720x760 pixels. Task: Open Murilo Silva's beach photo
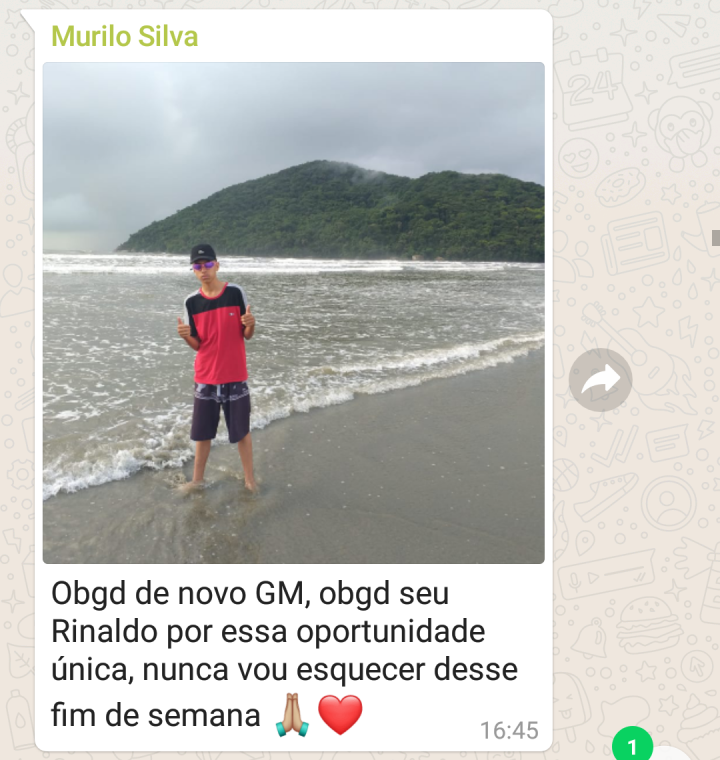click(x=293, y=312)
